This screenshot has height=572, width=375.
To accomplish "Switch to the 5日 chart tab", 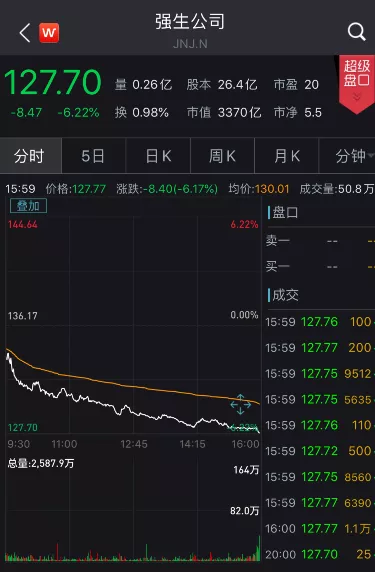I will 93,156.
